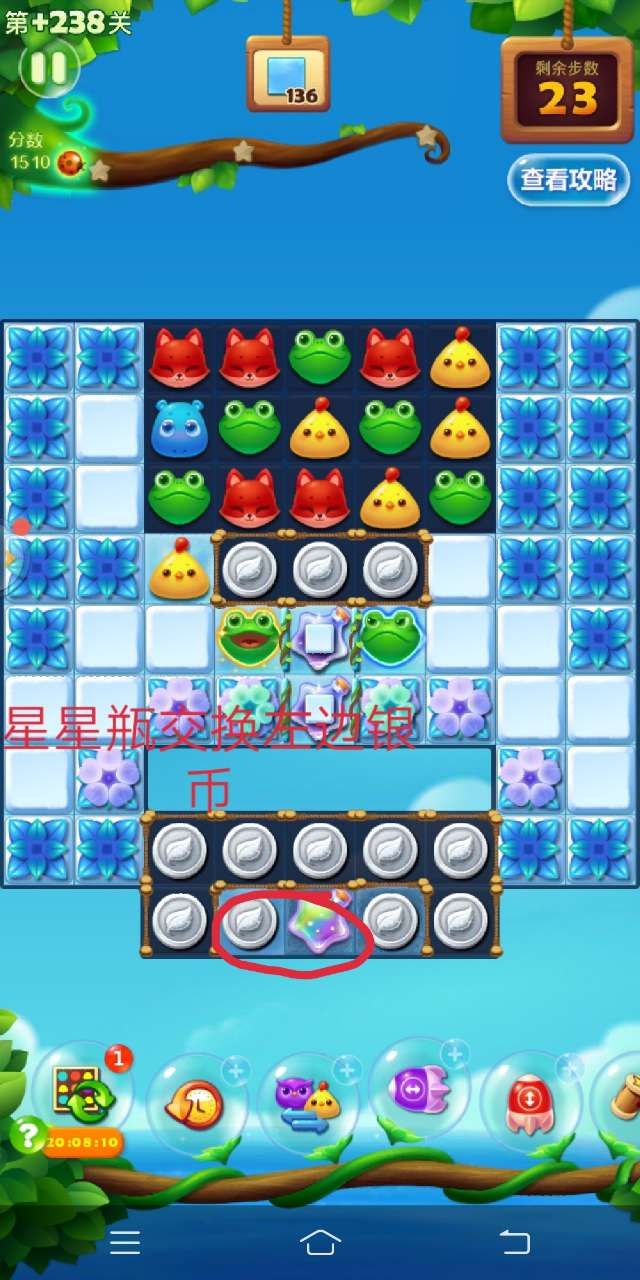Go back with the system back button
This screenshot has width=640, height=1280.
(514, 1242)
